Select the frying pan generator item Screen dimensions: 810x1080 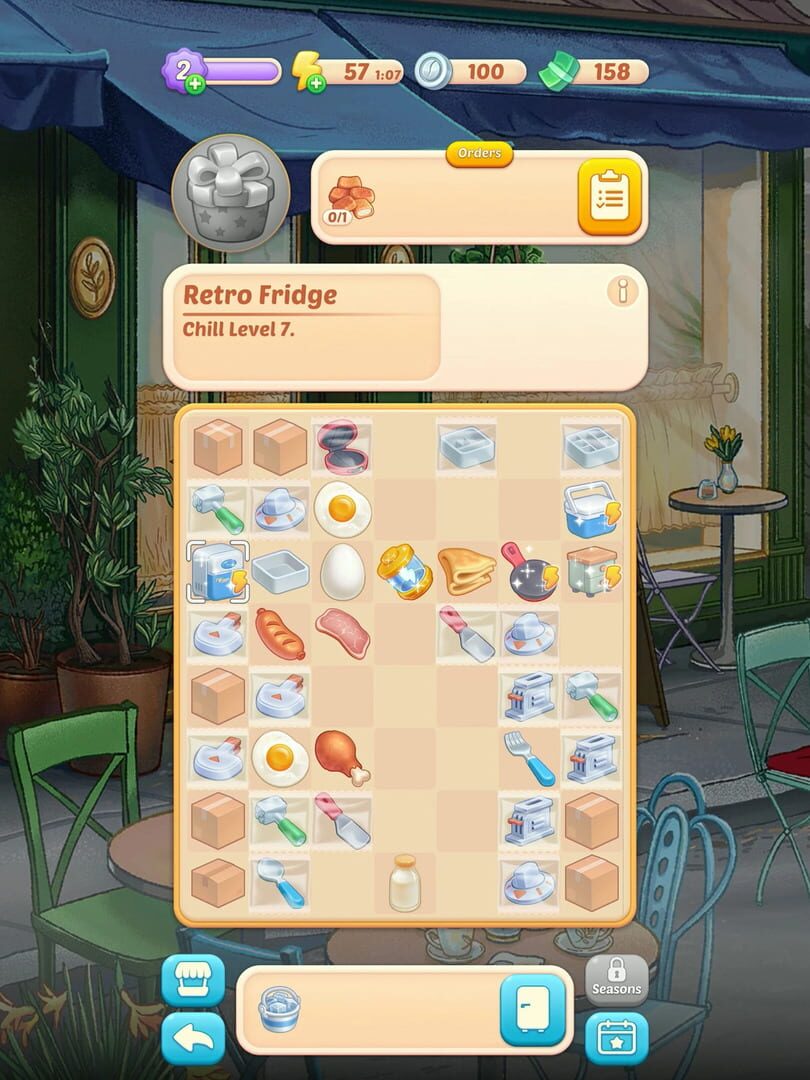[x=528, y=571]
